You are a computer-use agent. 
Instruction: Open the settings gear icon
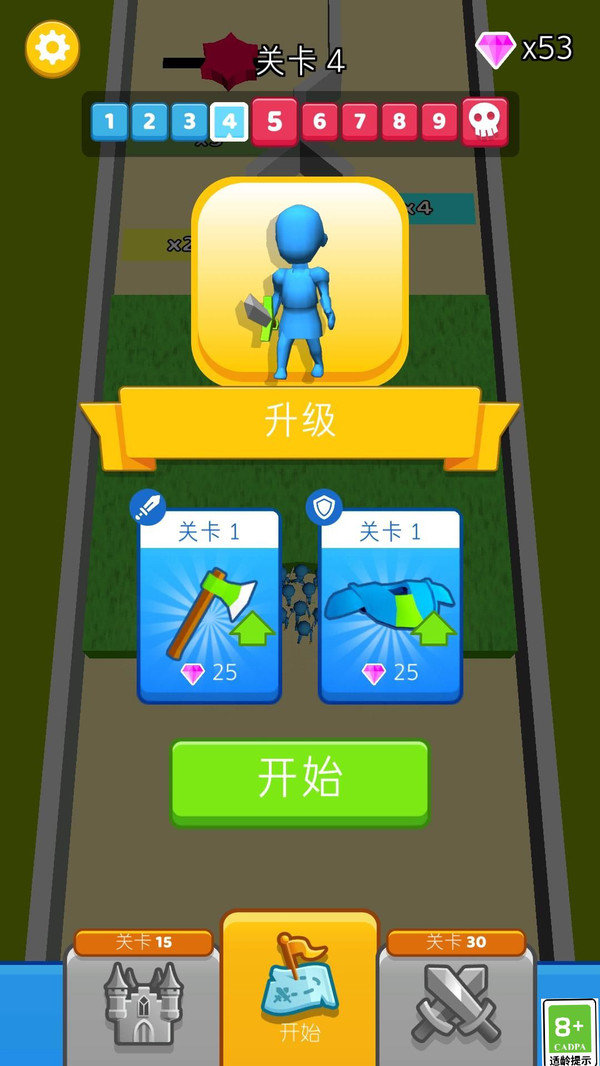52,48
